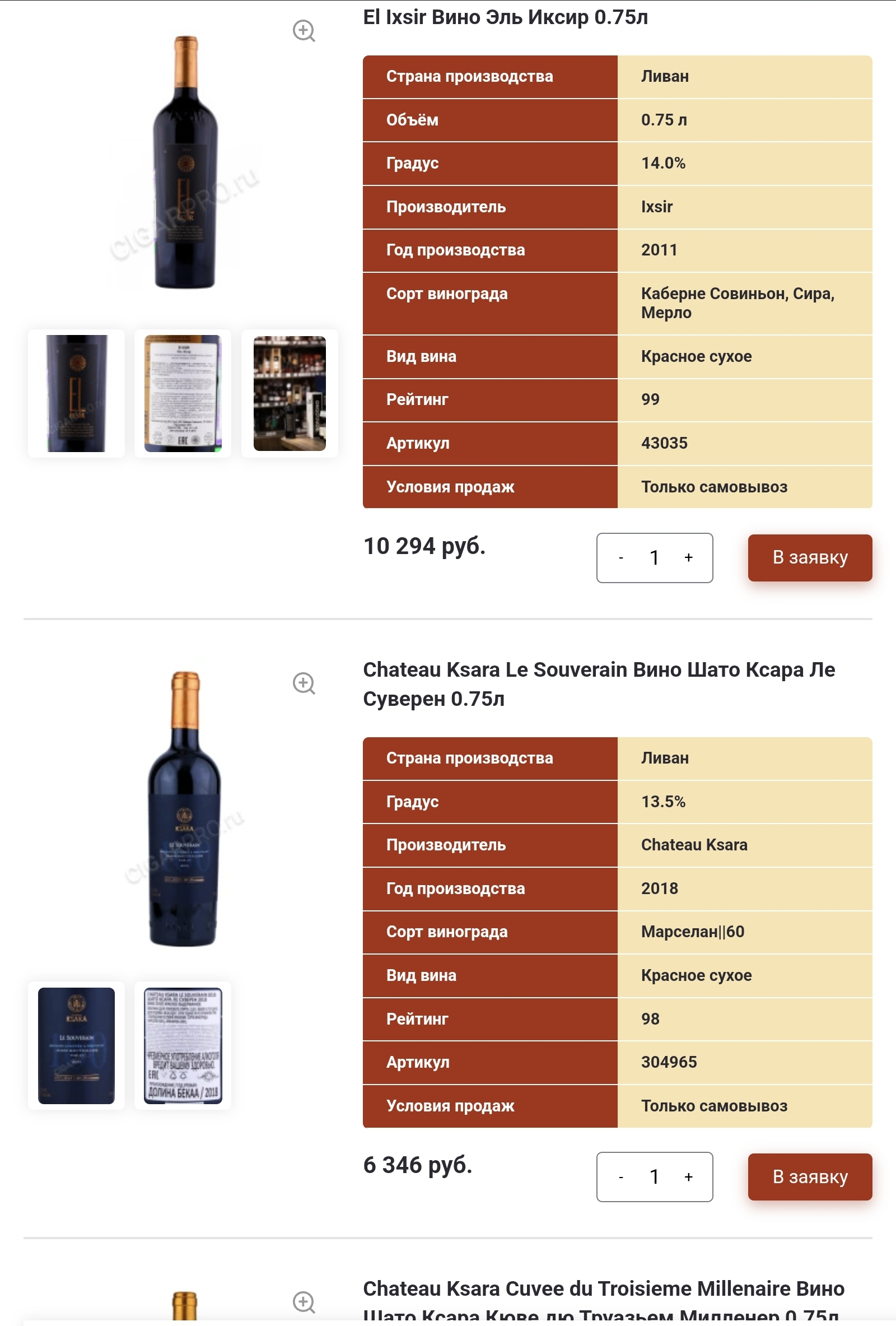This screenshot has width=896, height=1326.
Task: Increase Le Souverain quantity with plus
Action: (x=688, y=1176)
